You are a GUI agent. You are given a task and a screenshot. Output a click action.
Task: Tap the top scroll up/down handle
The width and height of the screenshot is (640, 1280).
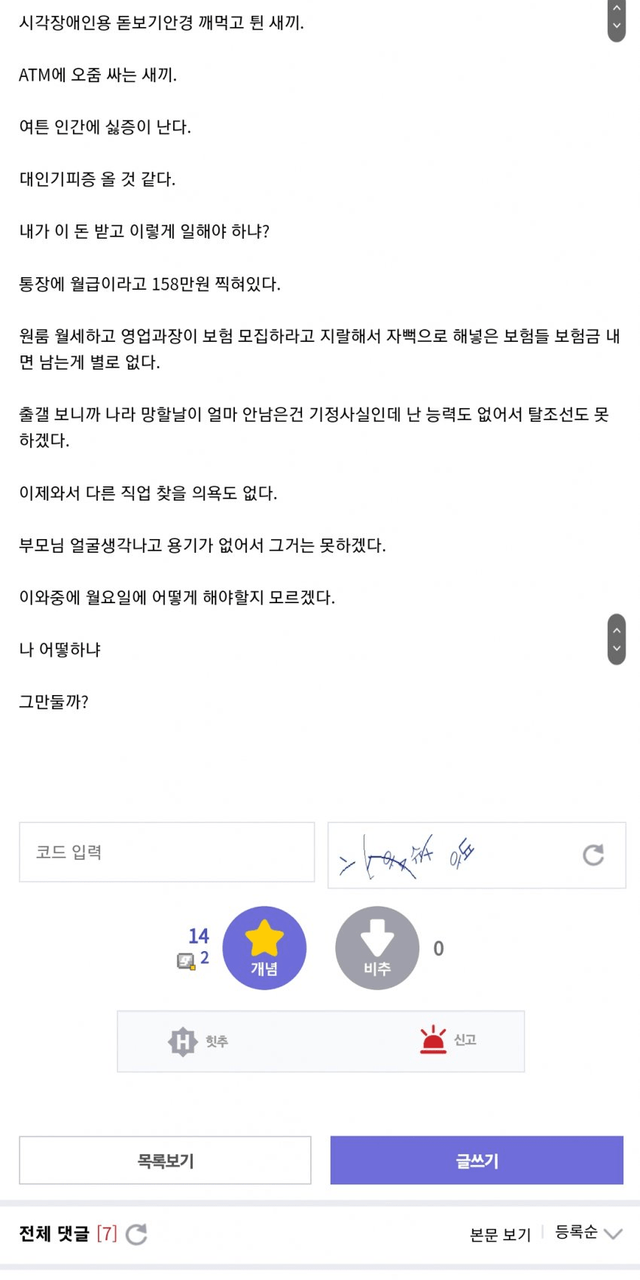pyautogui.click(x=617, y=20)
